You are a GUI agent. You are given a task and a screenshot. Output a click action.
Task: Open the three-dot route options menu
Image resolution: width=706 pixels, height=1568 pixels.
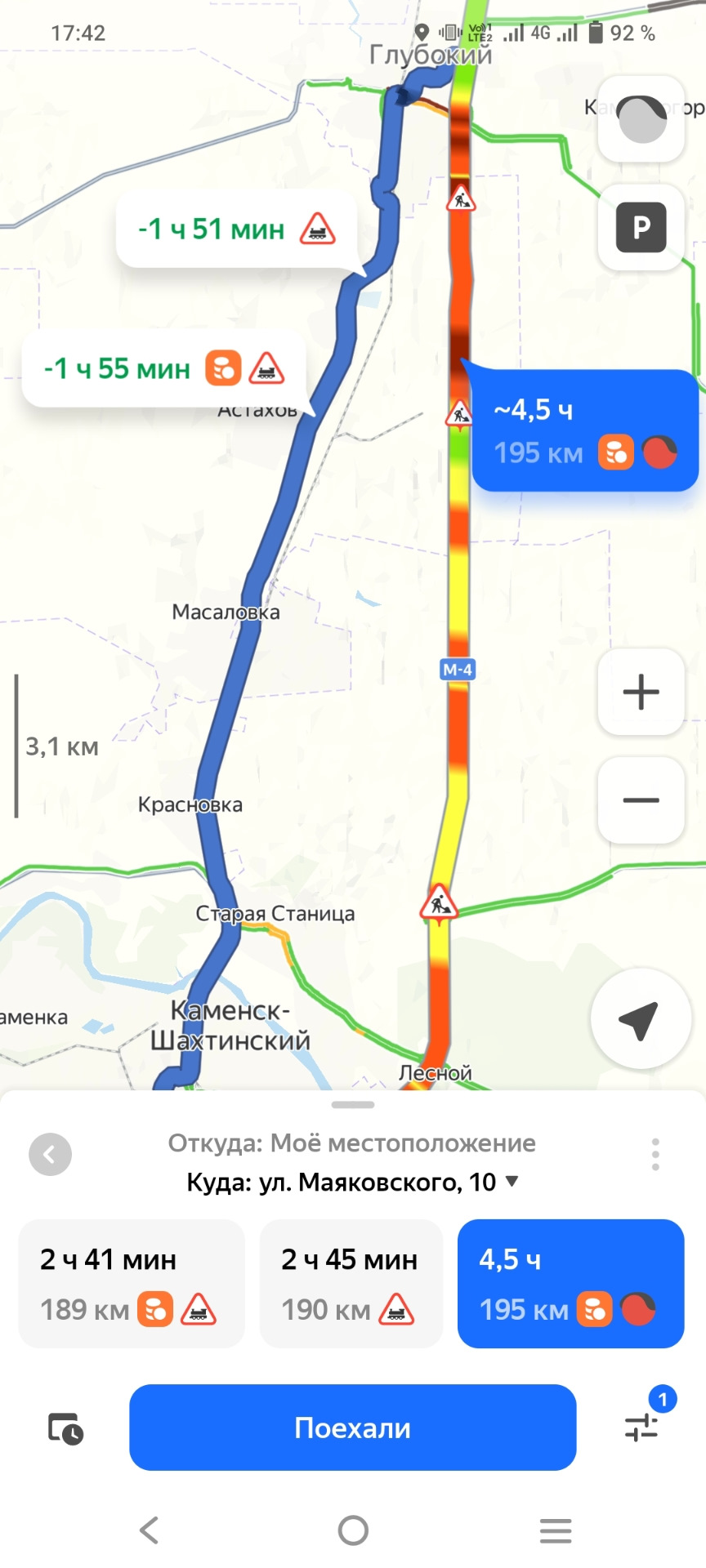click(655, 1155)
